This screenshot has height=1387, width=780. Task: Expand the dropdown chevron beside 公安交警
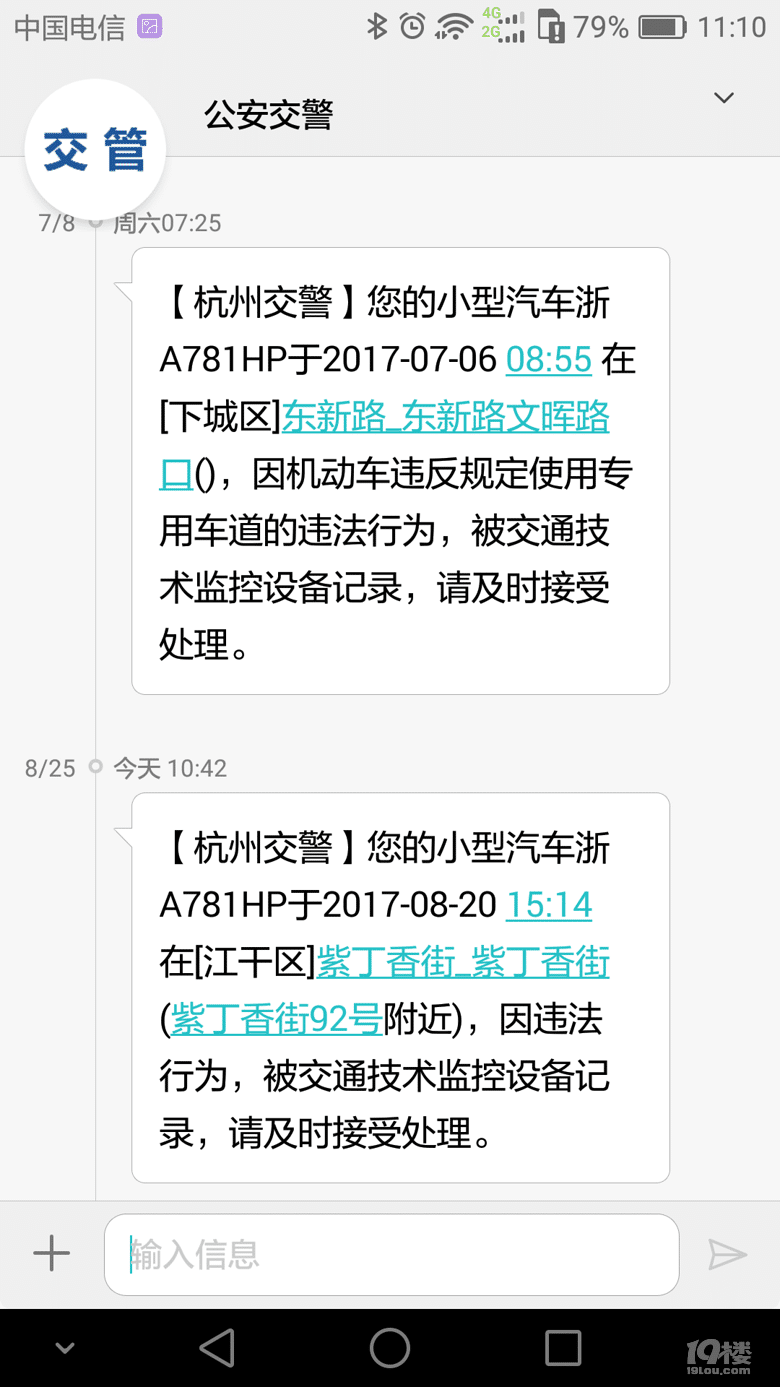point(723,98)
